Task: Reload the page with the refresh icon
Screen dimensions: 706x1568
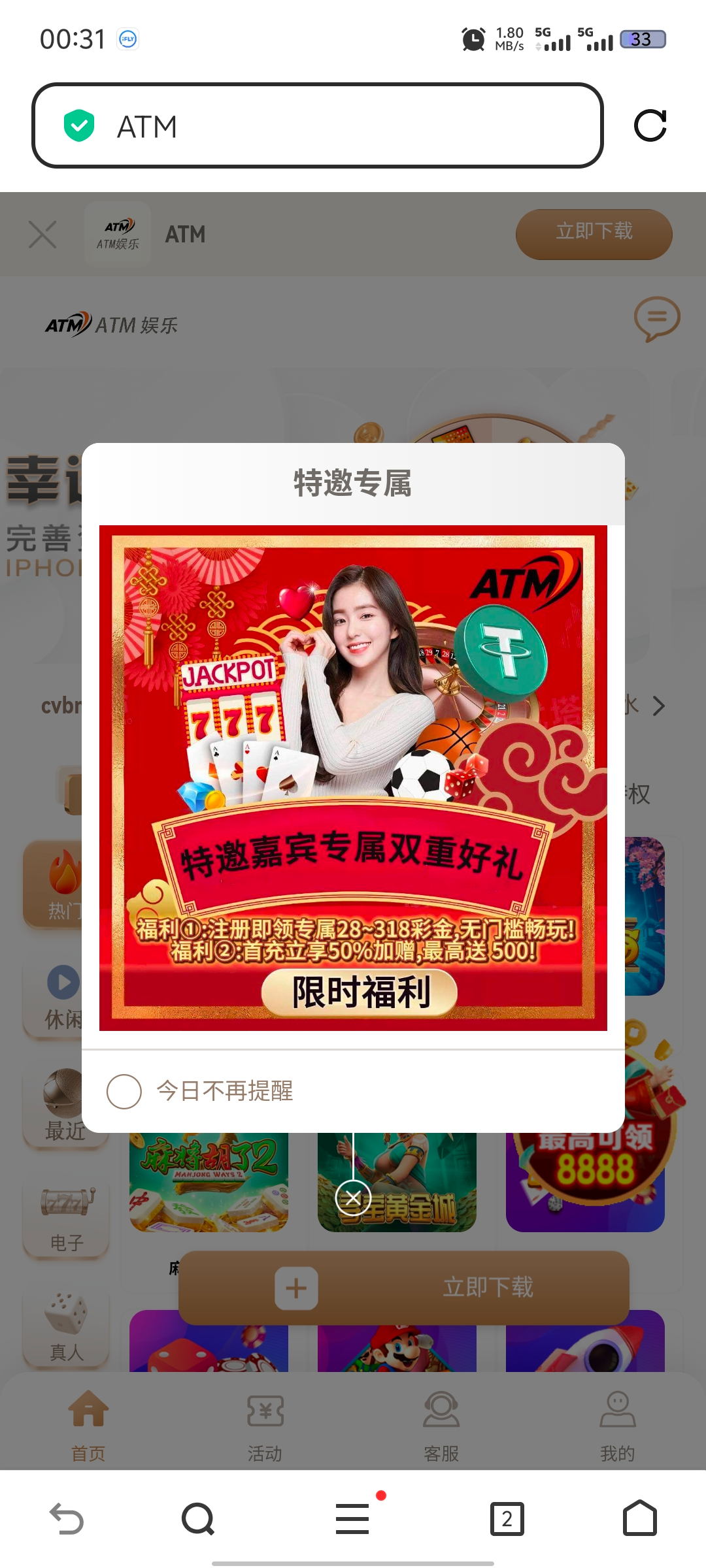Action: [x=650, y=125]
